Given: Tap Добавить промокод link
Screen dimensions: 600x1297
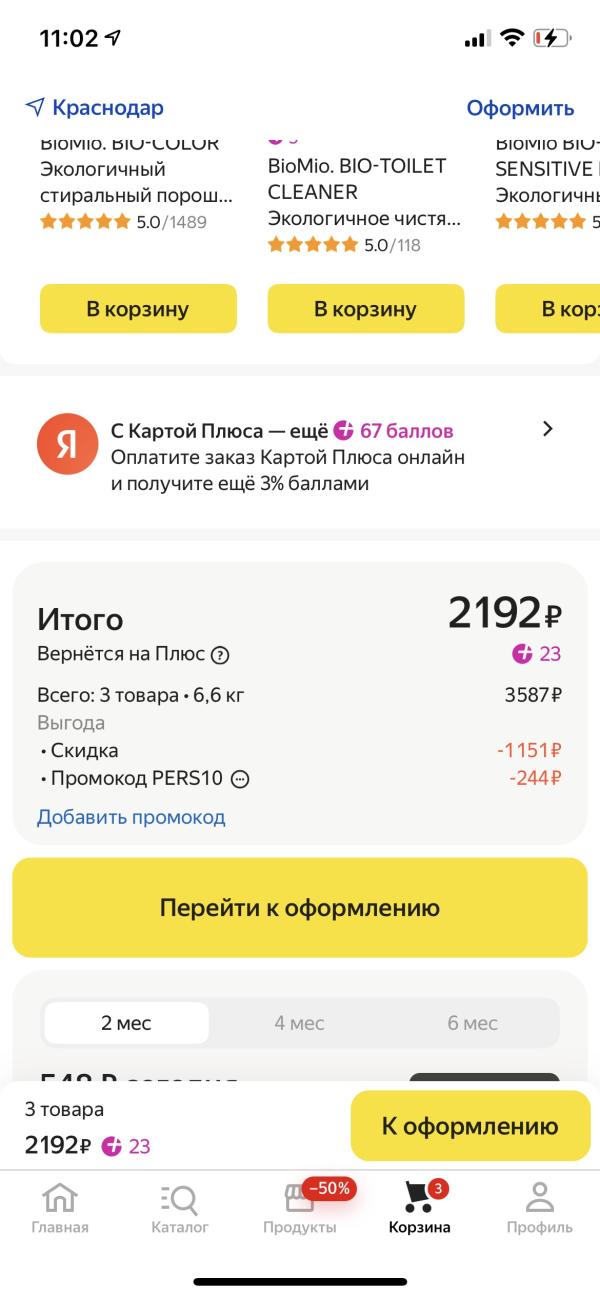Looking at the screenshot, I should (131, 817).
